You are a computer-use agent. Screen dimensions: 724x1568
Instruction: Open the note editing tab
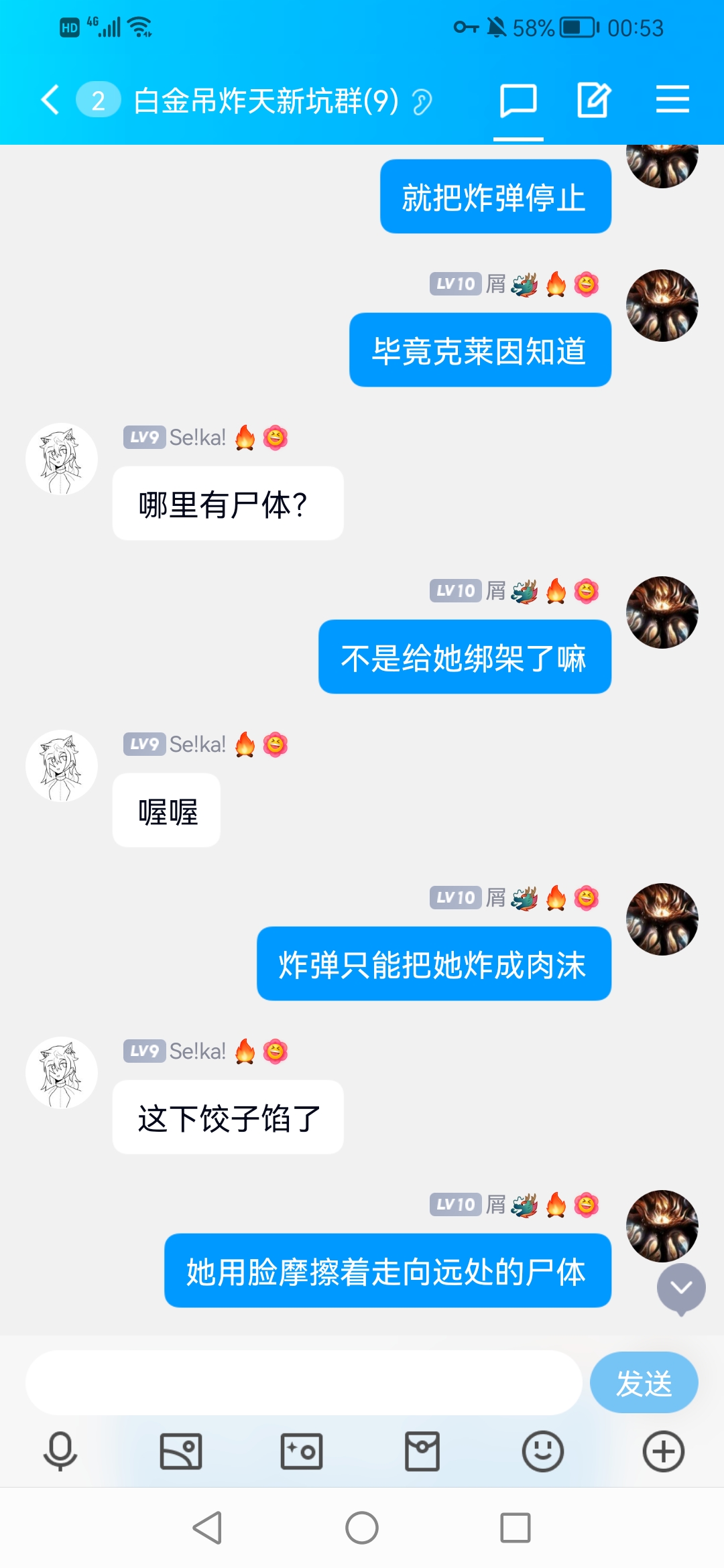point(594,101)
